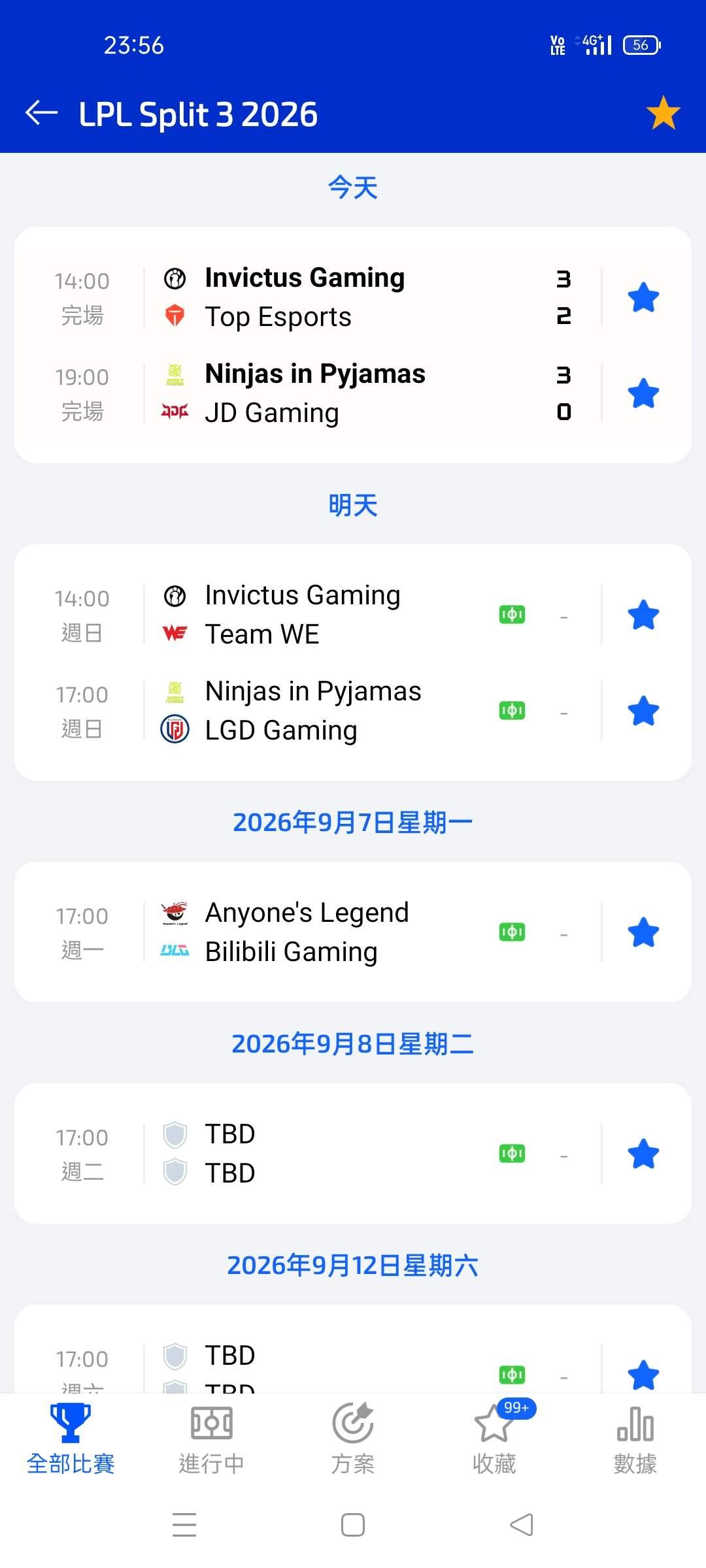Toggle the star on Invictus Gaming vs Top Esports
Image resolution: width=706 pixels, height=1568 pixels.
pos(643,297)
